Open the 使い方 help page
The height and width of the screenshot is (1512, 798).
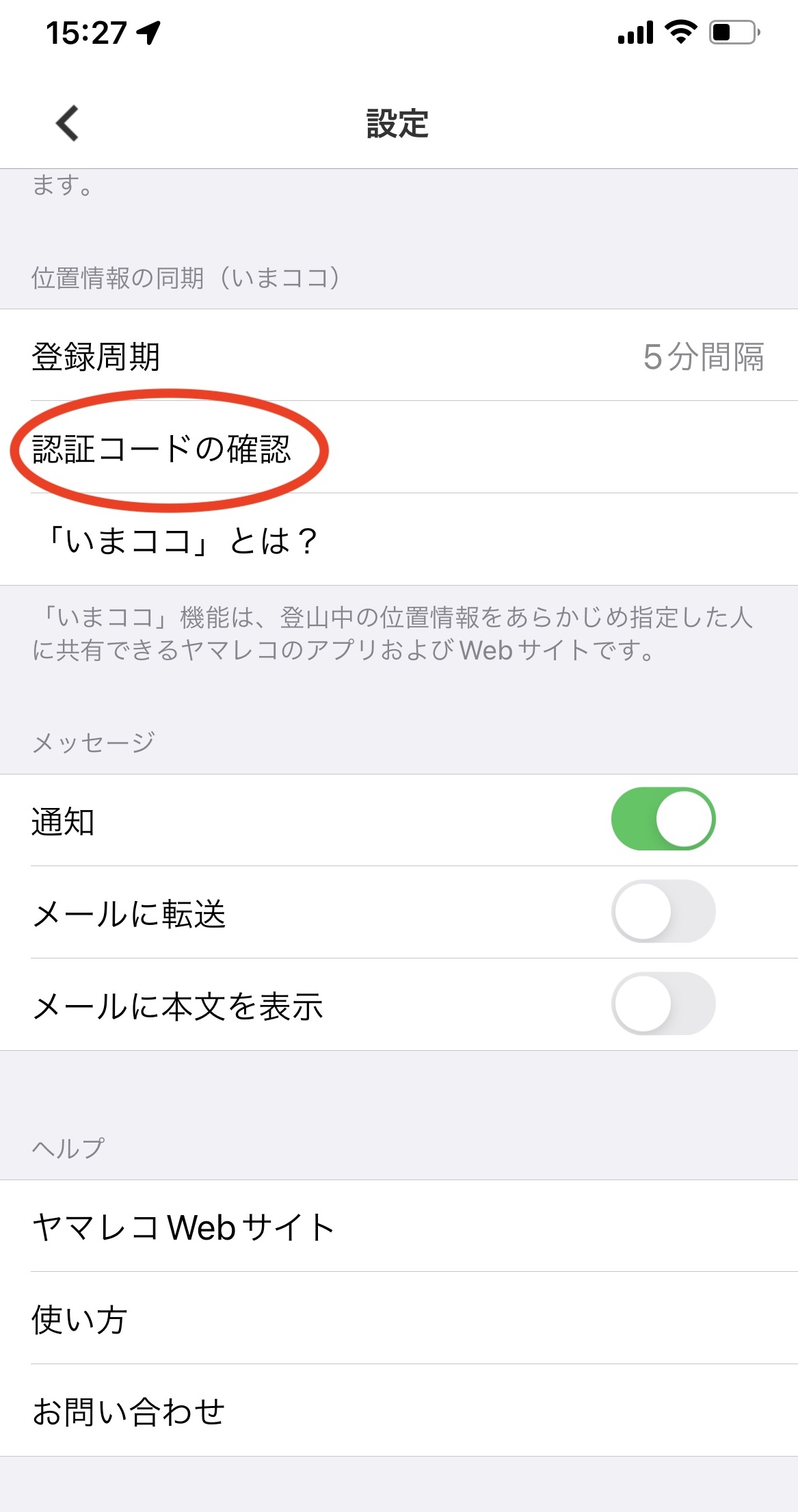click(399, 1318)
